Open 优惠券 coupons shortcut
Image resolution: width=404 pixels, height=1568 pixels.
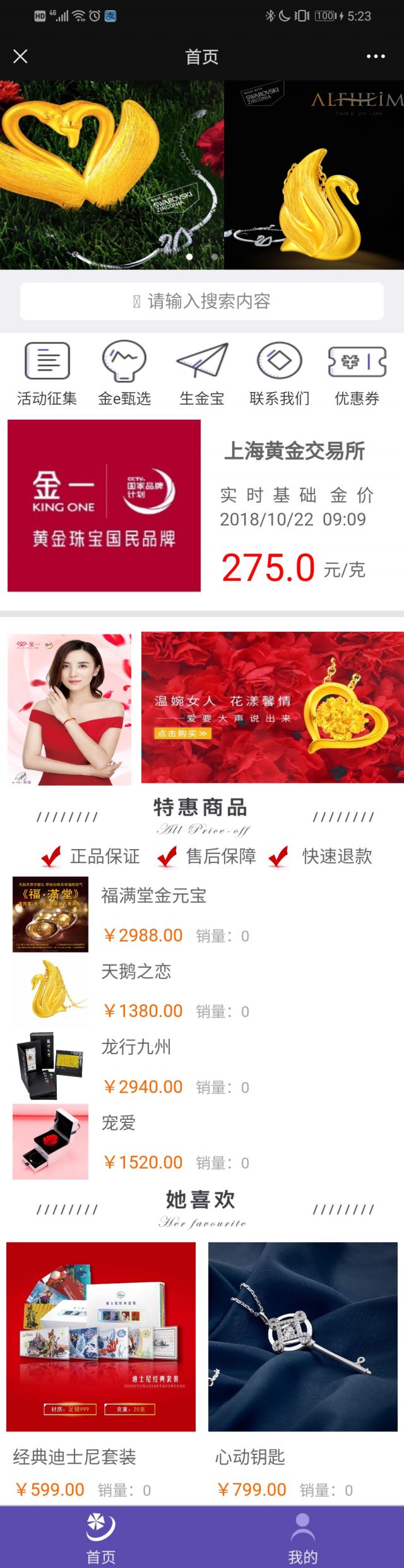pyautogui.click(x=357, y=374)
